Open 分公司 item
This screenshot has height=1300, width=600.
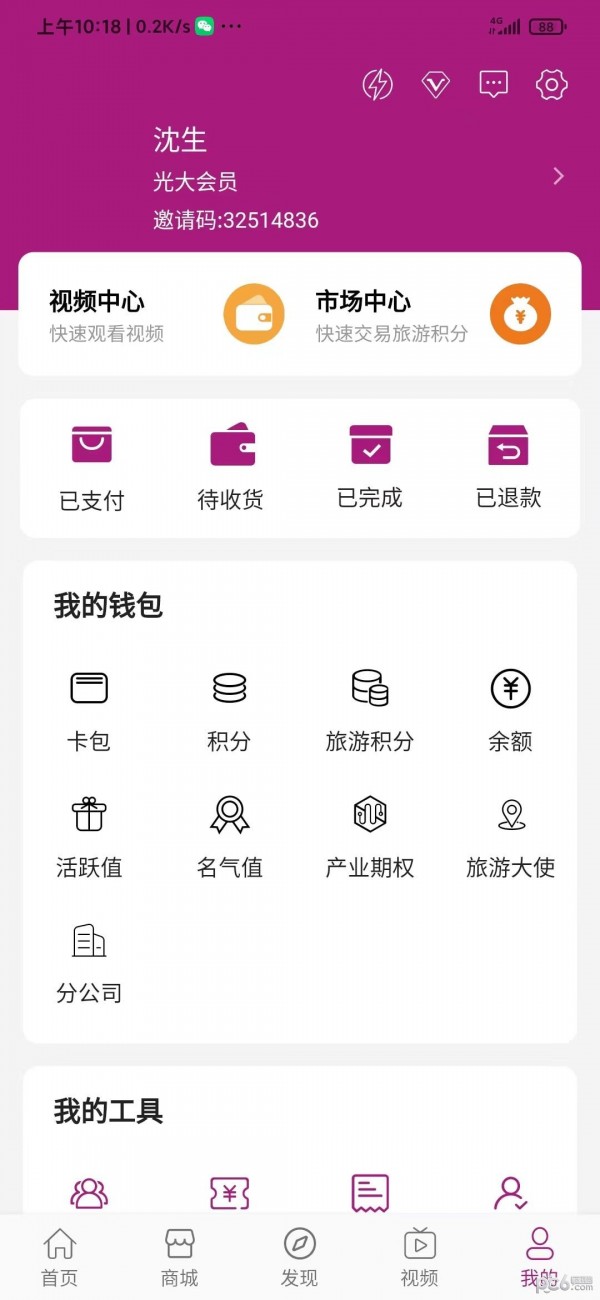(89, 963)
